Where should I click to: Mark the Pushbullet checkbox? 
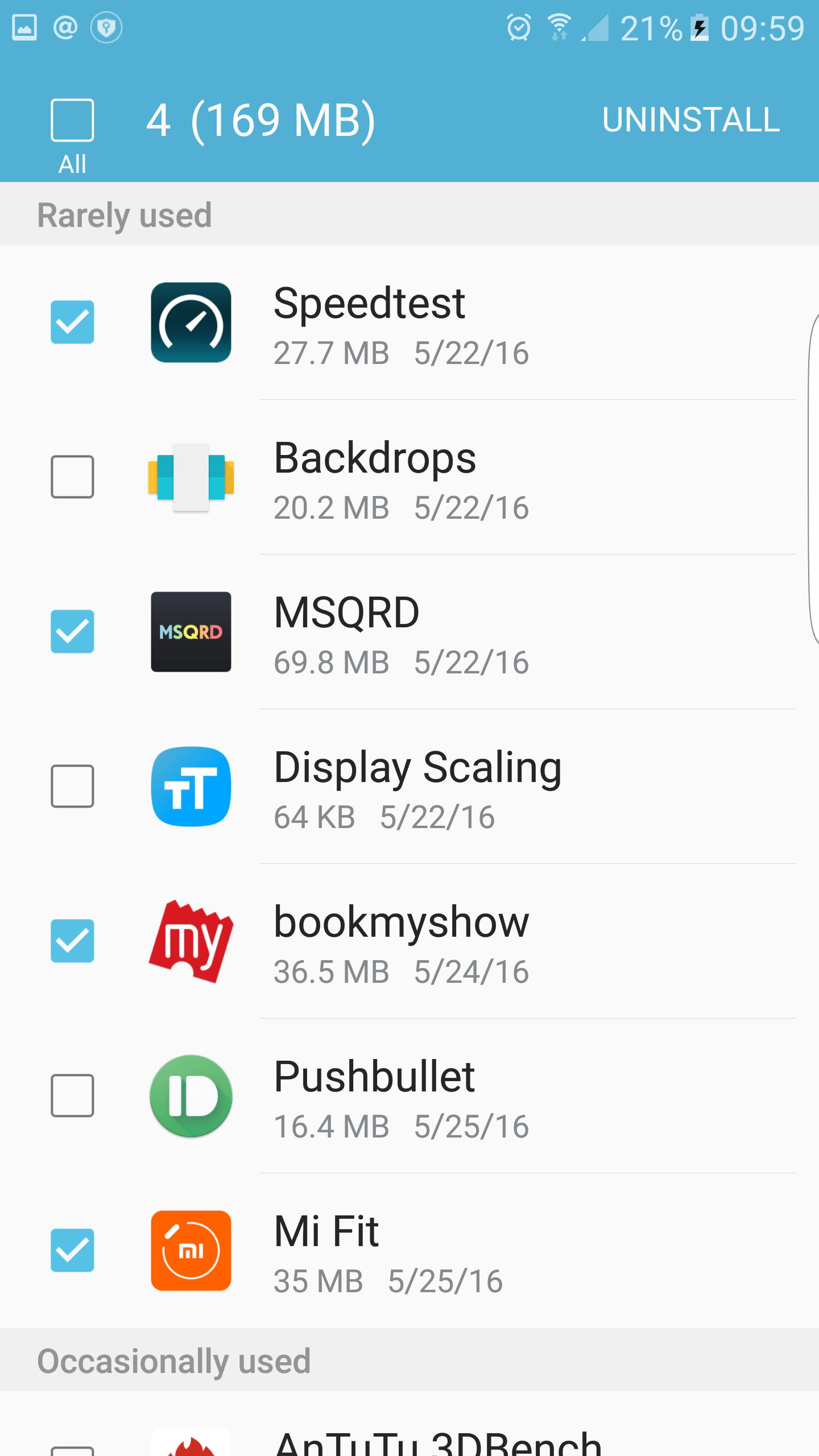pyautogui.click(x=72, y=1095)
